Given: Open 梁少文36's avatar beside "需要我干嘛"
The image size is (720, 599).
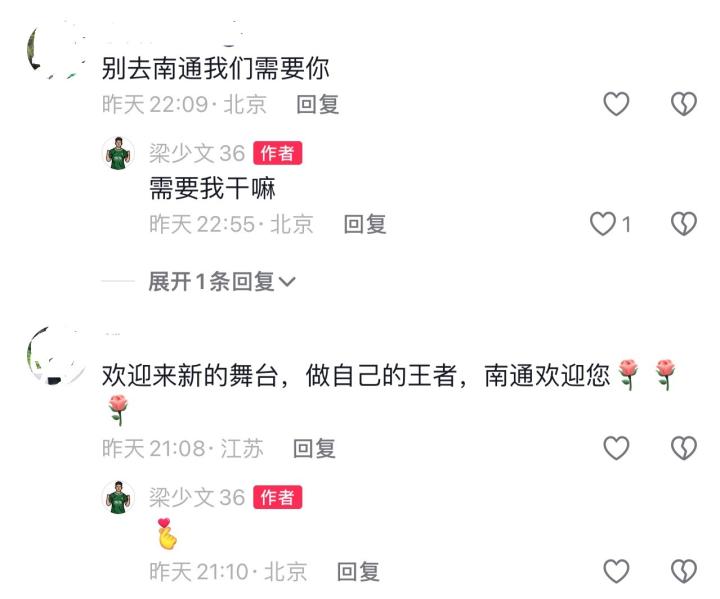Looking at the screenshot, I should click(119, 154).
